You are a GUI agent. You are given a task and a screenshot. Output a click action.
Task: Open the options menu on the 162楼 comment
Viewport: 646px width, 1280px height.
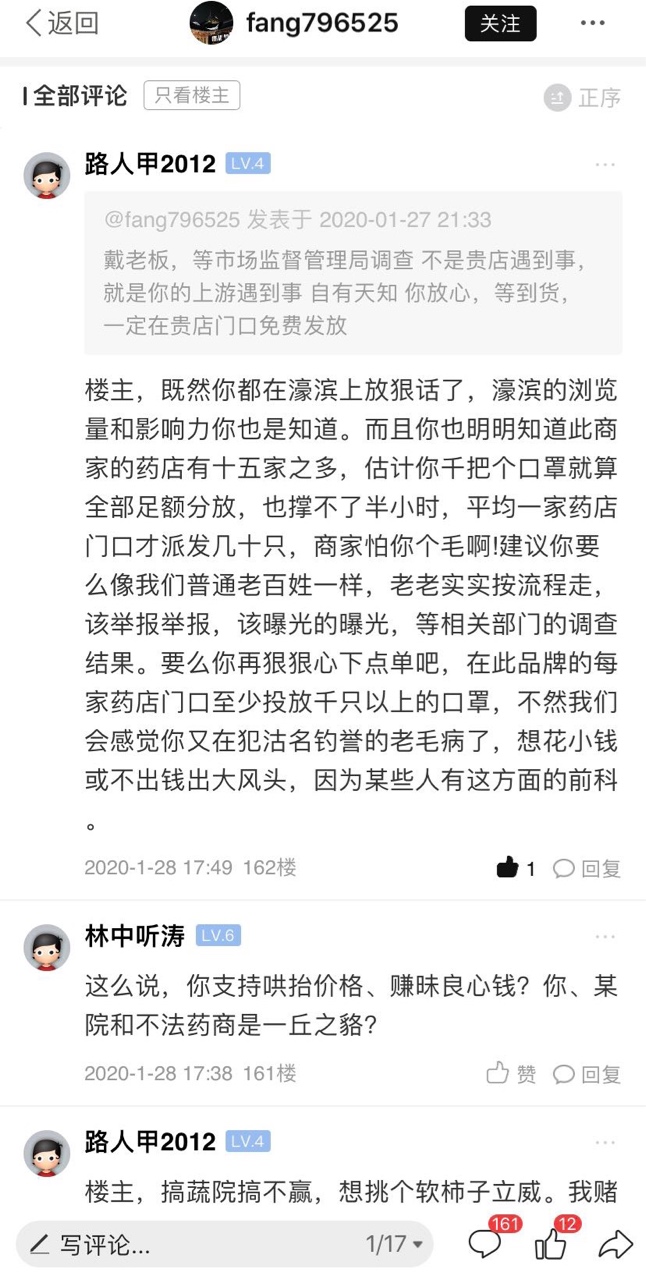pos(605,165)
